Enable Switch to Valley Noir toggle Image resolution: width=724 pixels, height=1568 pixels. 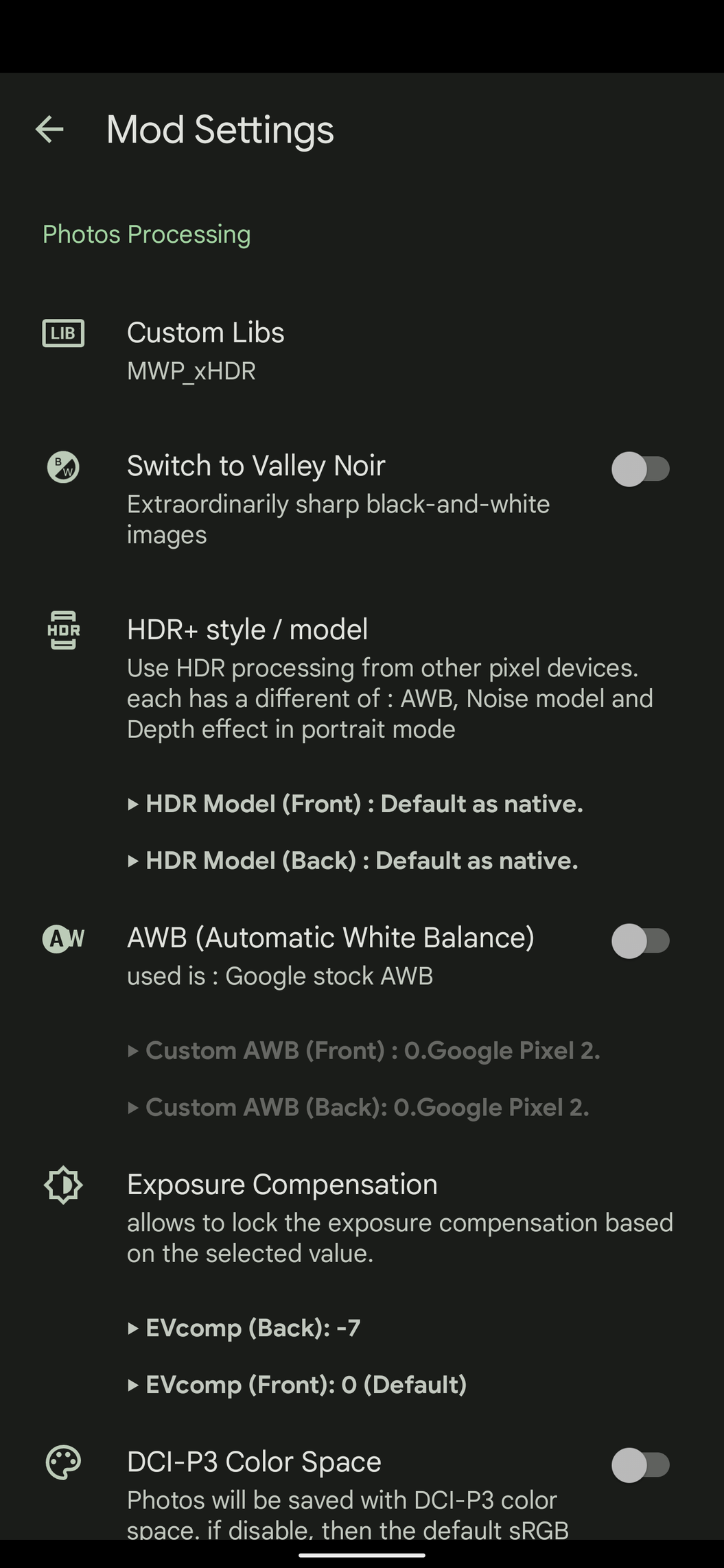[640, 469]
